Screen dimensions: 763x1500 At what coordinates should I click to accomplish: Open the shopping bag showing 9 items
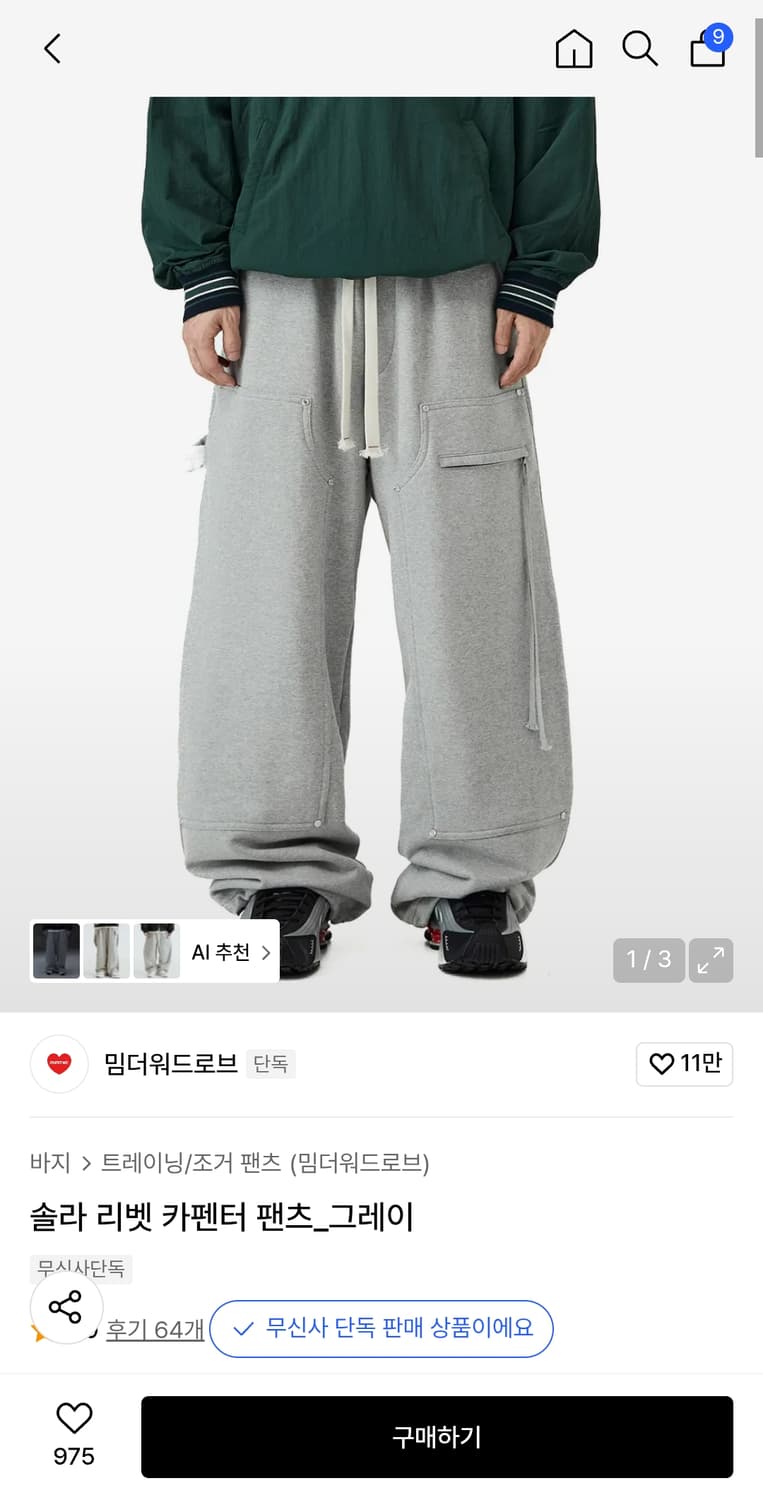pyautogui.click(x=707, y=50)
